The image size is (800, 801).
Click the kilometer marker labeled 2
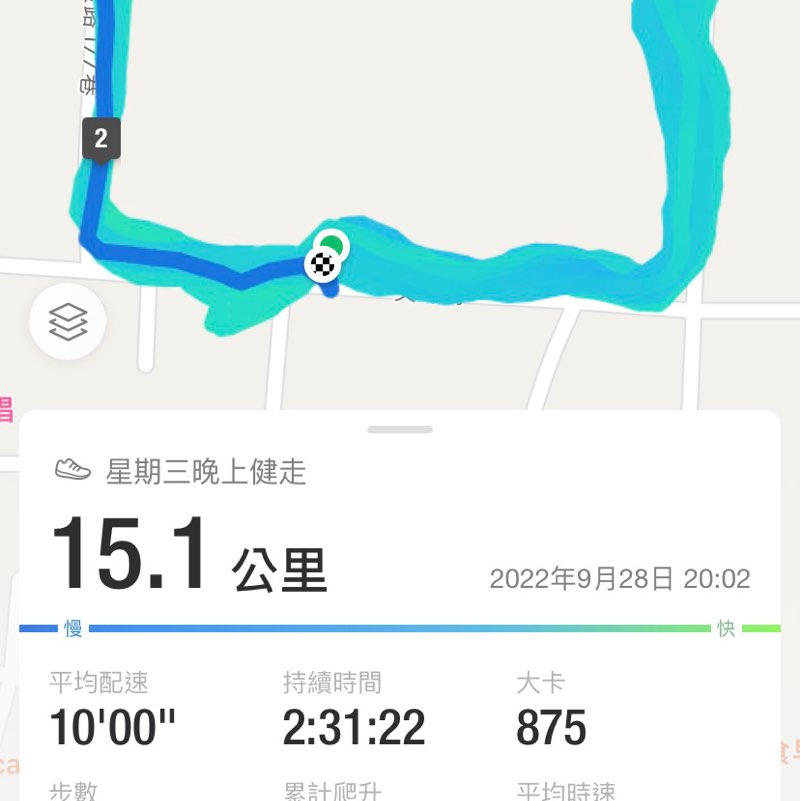click(x=103, y=139)
